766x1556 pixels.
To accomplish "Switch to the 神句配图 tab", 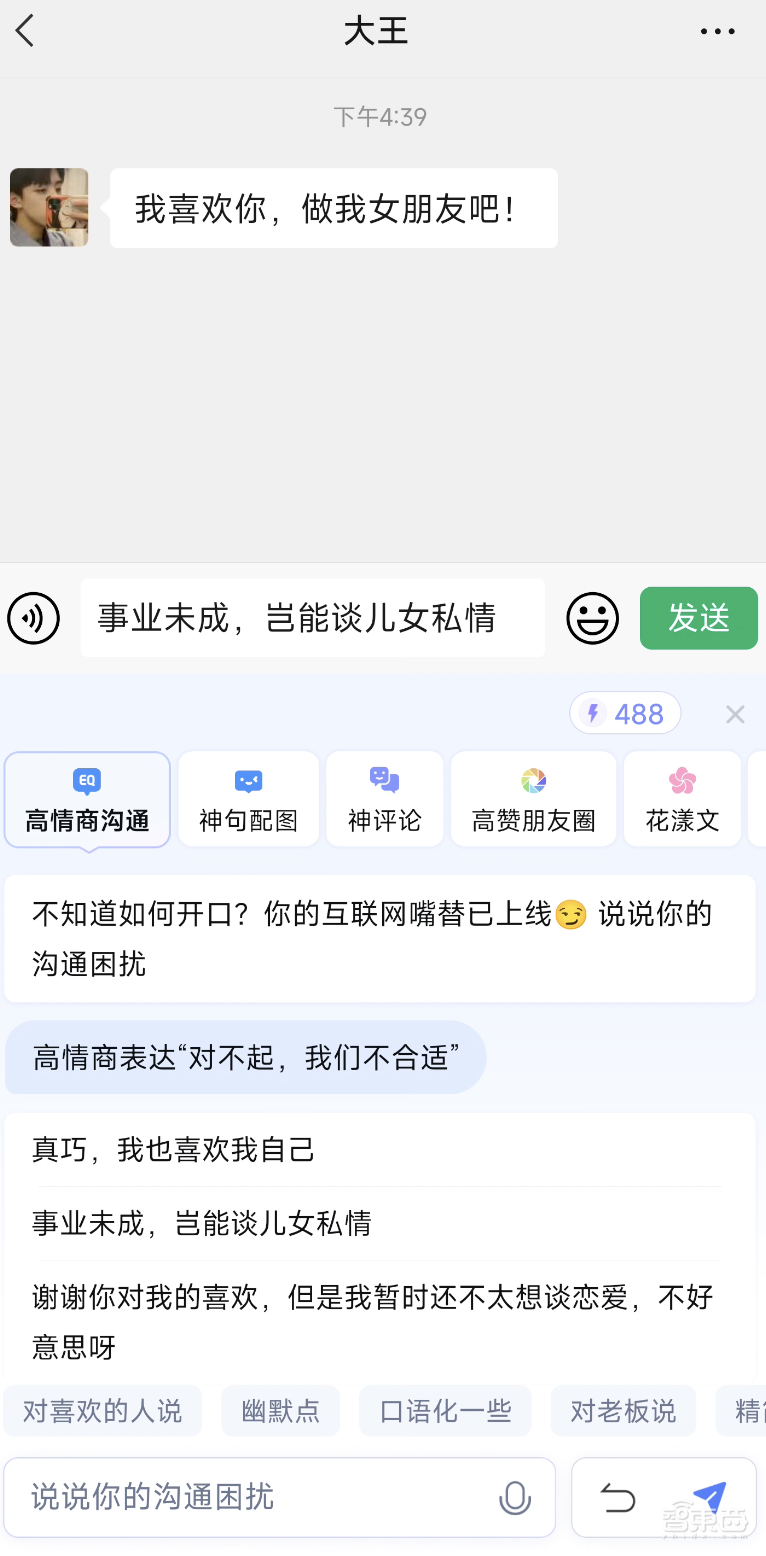I will (x=248, y=798).
